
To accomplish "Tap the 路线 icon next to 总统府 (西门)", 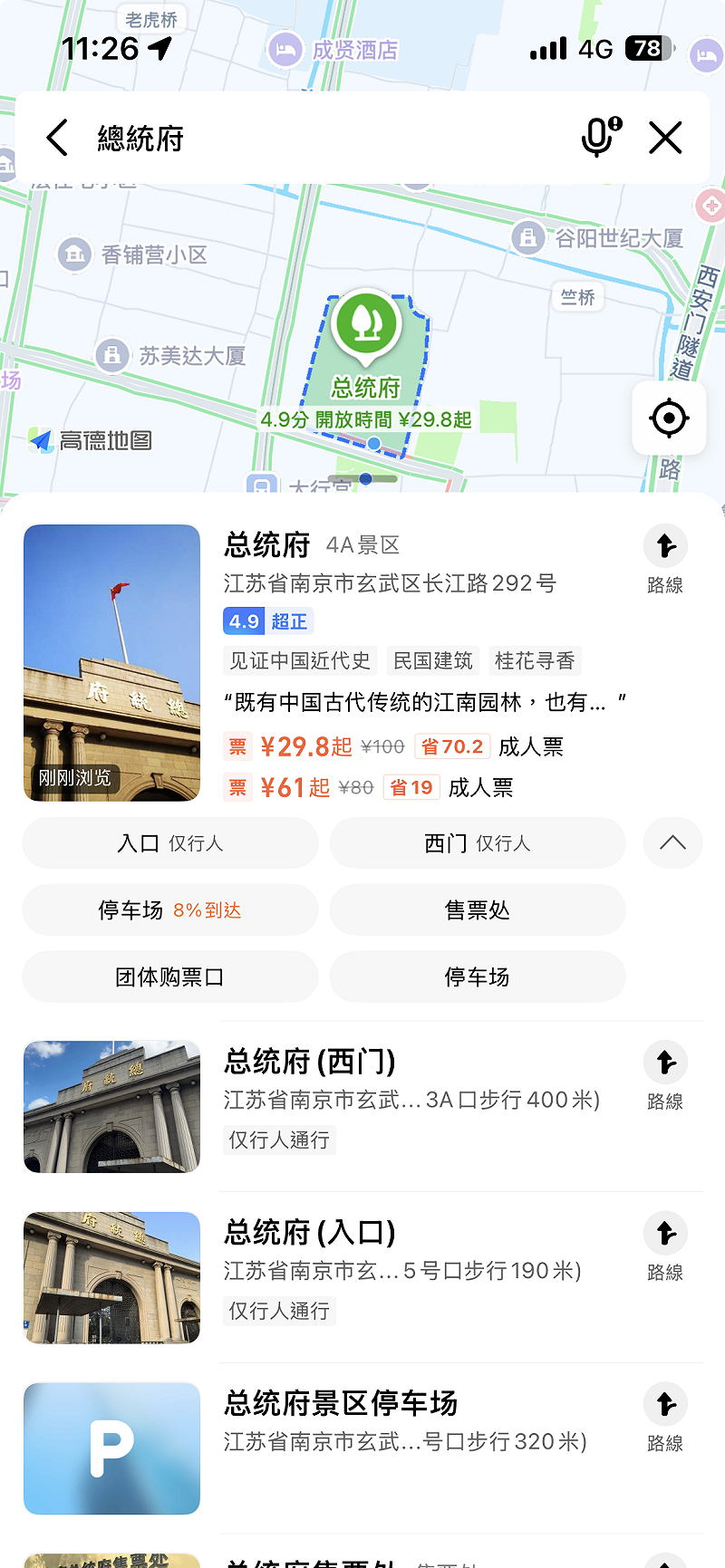I will pyautogui.click(x=665, y=1071).
